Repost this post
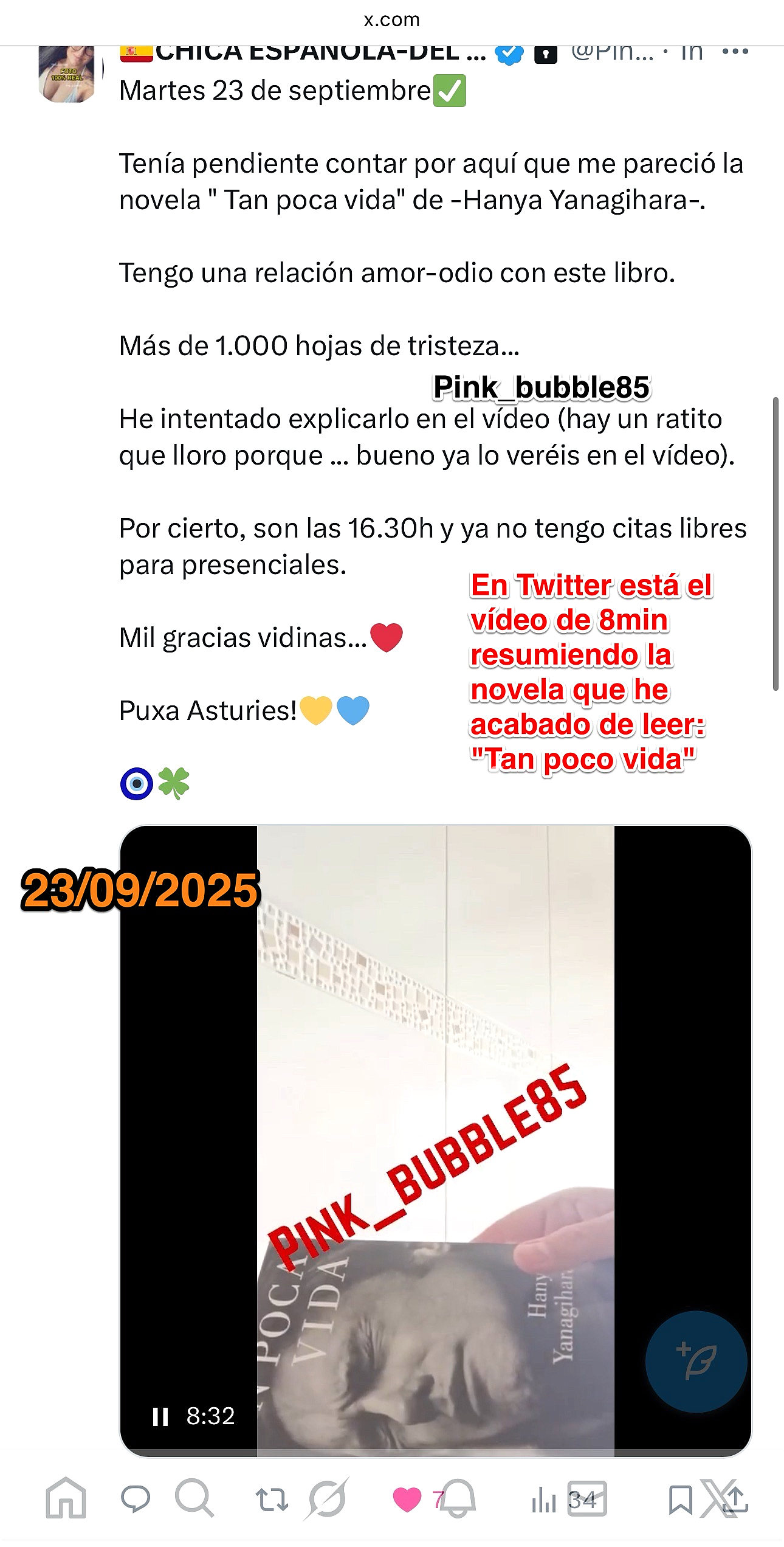The image size is (784, 1547). (271, 1500)
